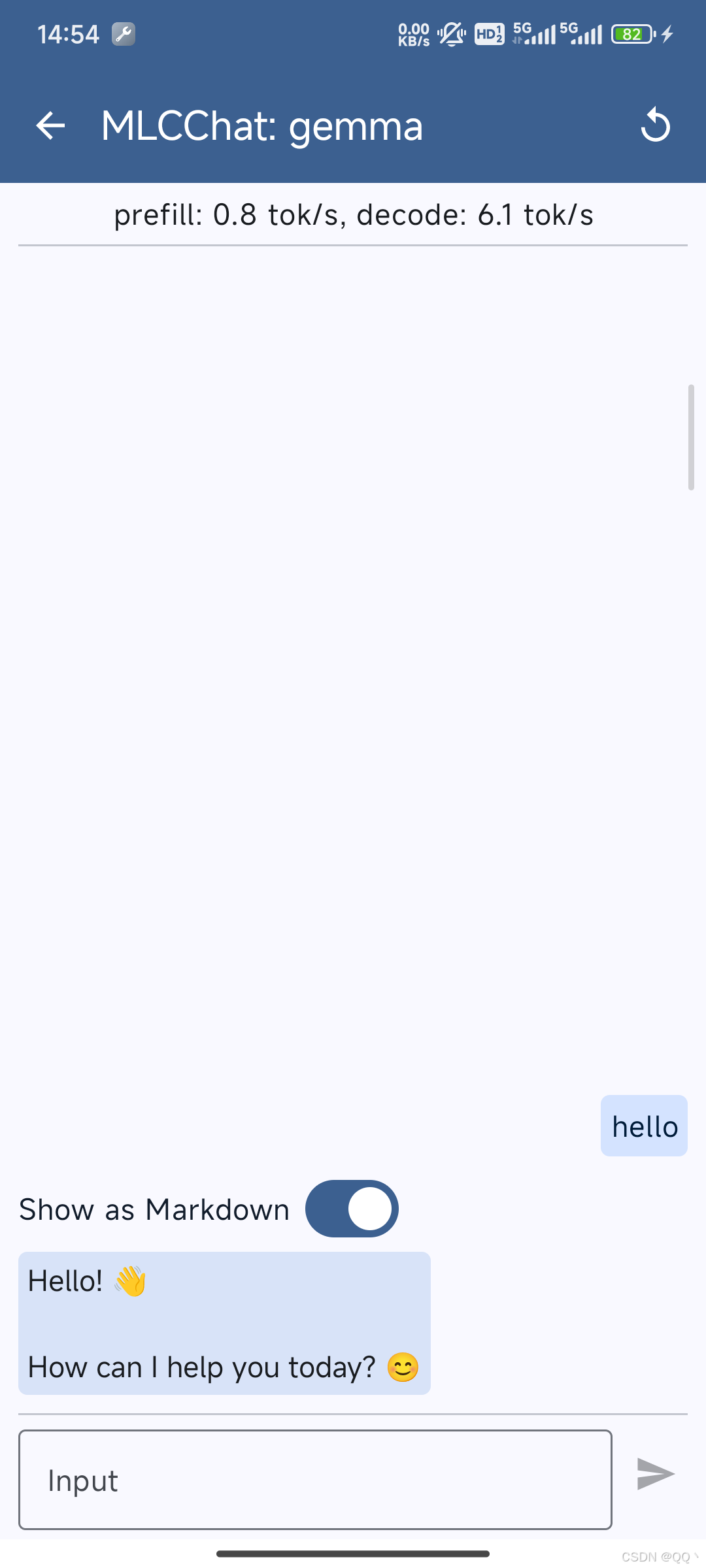The height and width of the screenshot is (1568, 706).
Task: Select the hello message bubble
Action: point(643,1126)
